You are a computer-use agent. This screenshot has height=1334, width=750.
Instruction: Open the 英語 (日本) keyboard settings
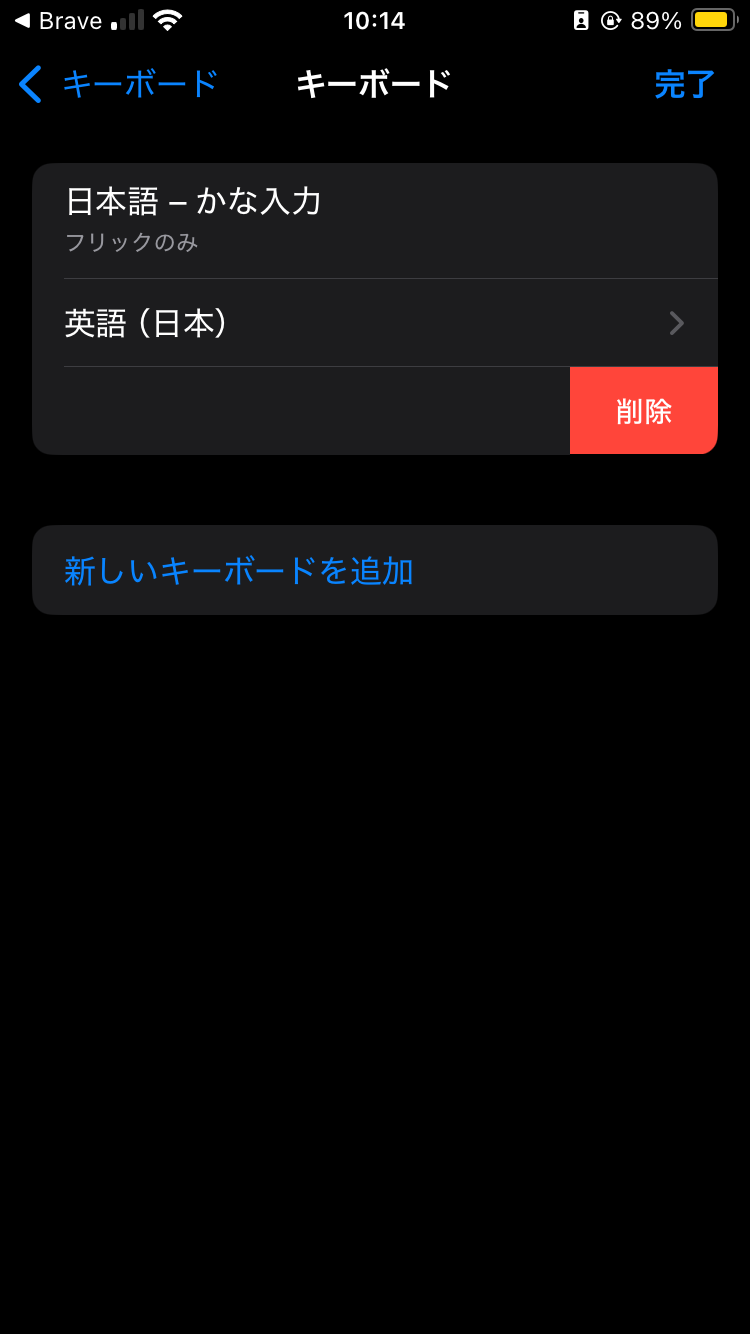pos(374,323)
